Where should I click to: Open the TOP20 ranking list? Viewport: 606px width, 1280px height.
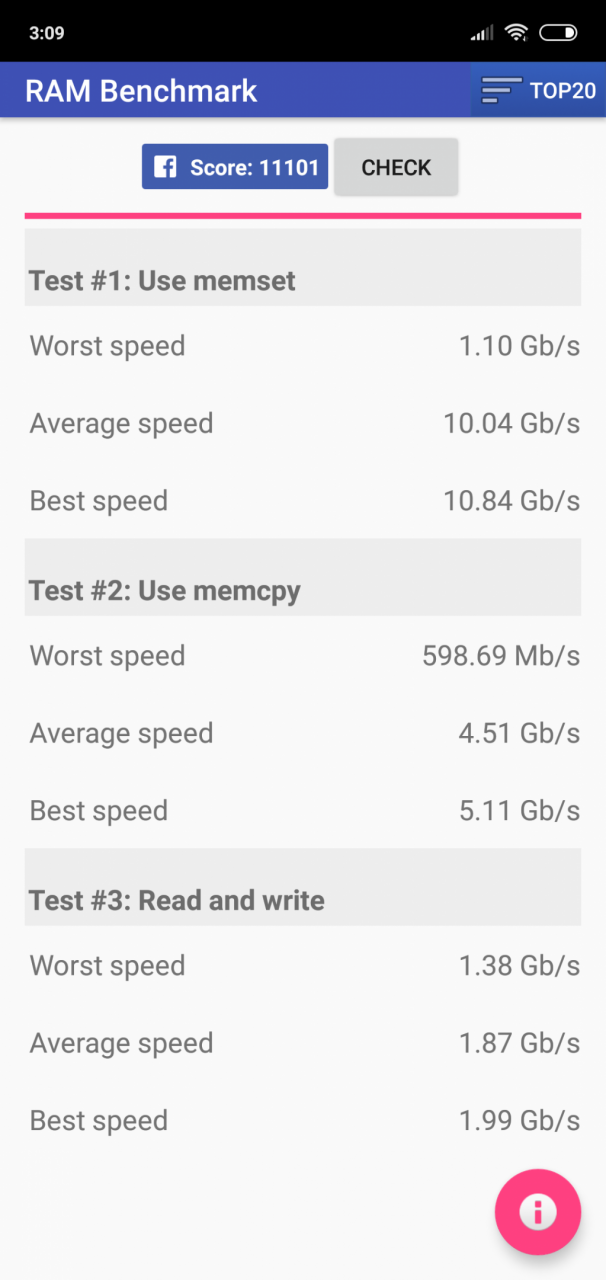coord(538,90)
